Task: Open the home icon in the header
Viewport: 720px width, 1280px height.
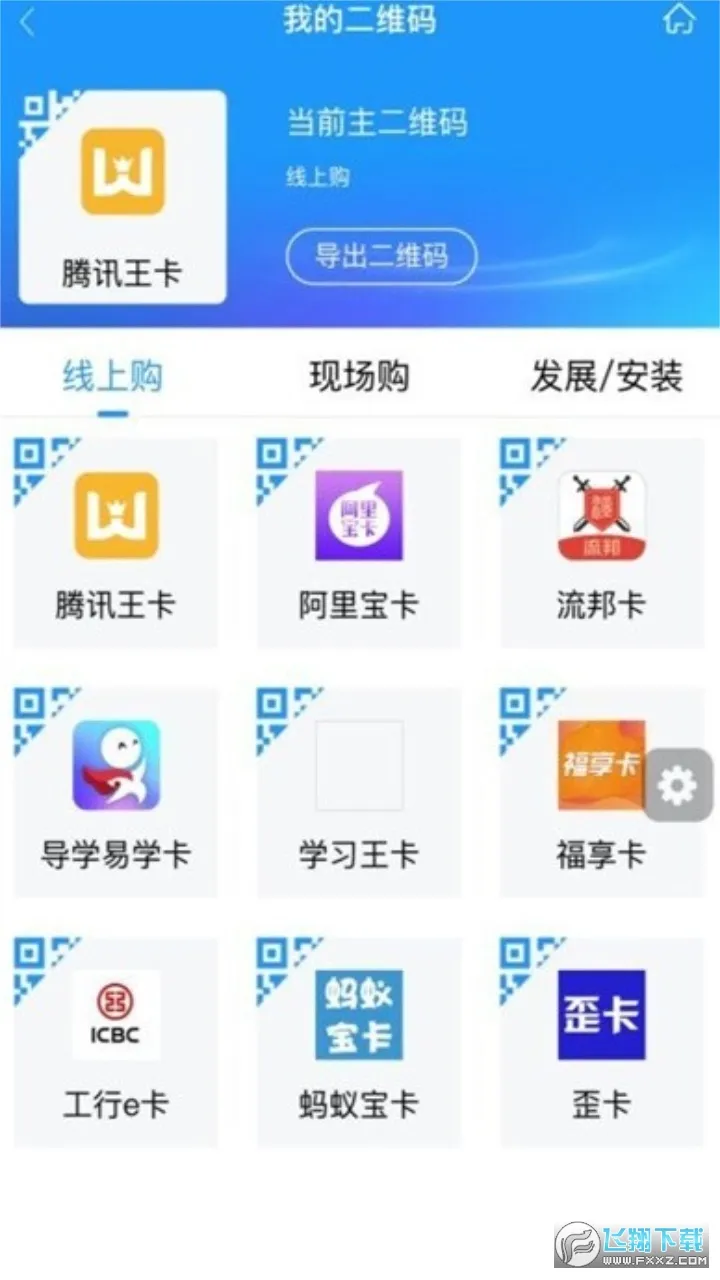Action: pyautogui.click(x=679, y=20)
